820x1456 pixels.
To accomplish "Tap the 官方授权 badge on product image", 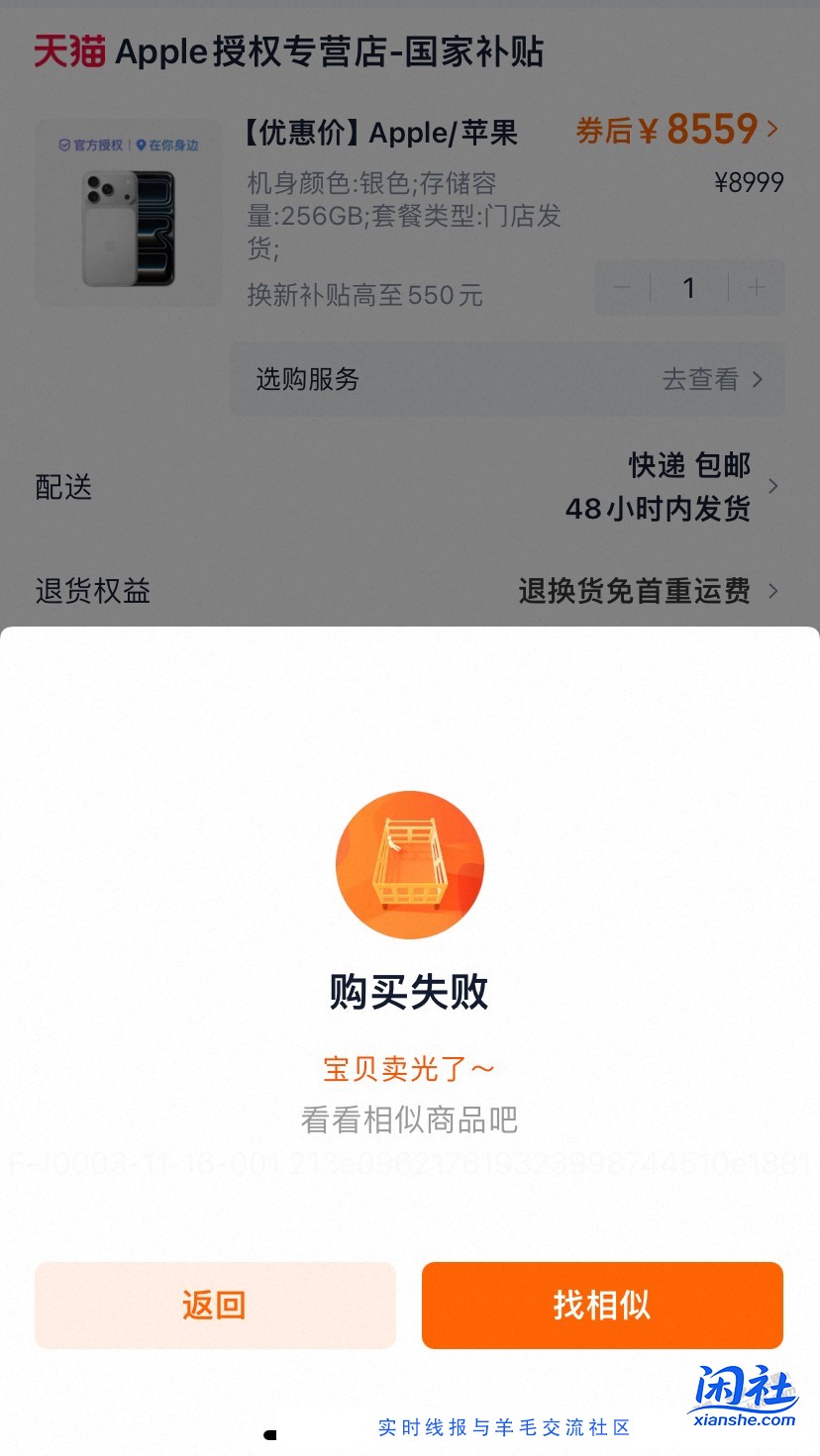I will [x=92, y=145].
